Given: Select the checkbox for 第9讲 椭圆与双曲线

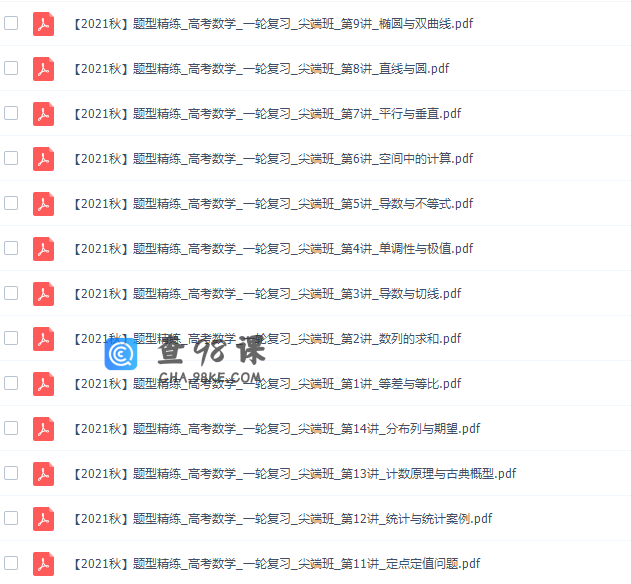Looking at the screenshot, I should 11,23.
